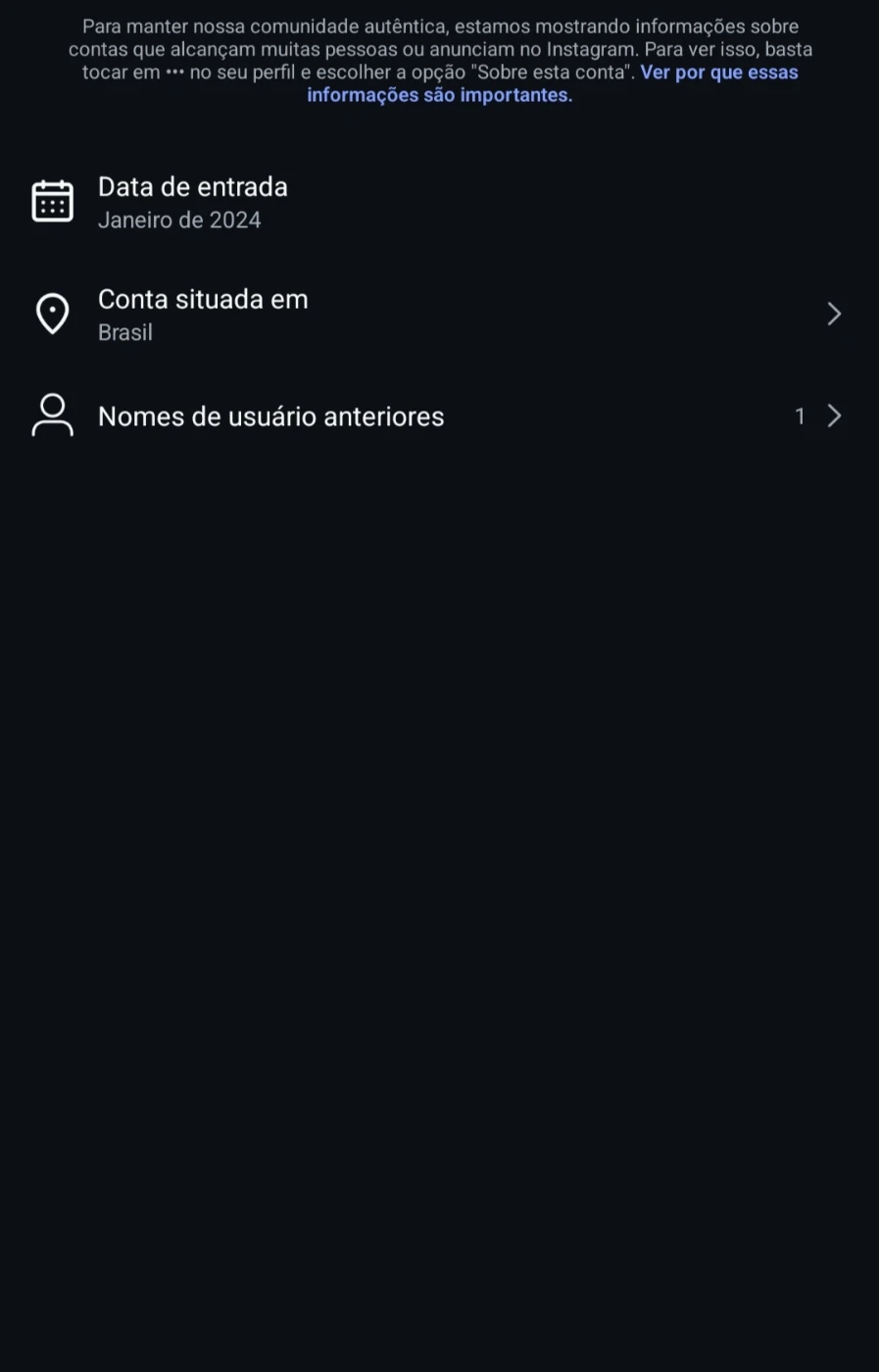View 'Nomes de usuário anteriores'

pyautogui.click(x=439, y=416)
